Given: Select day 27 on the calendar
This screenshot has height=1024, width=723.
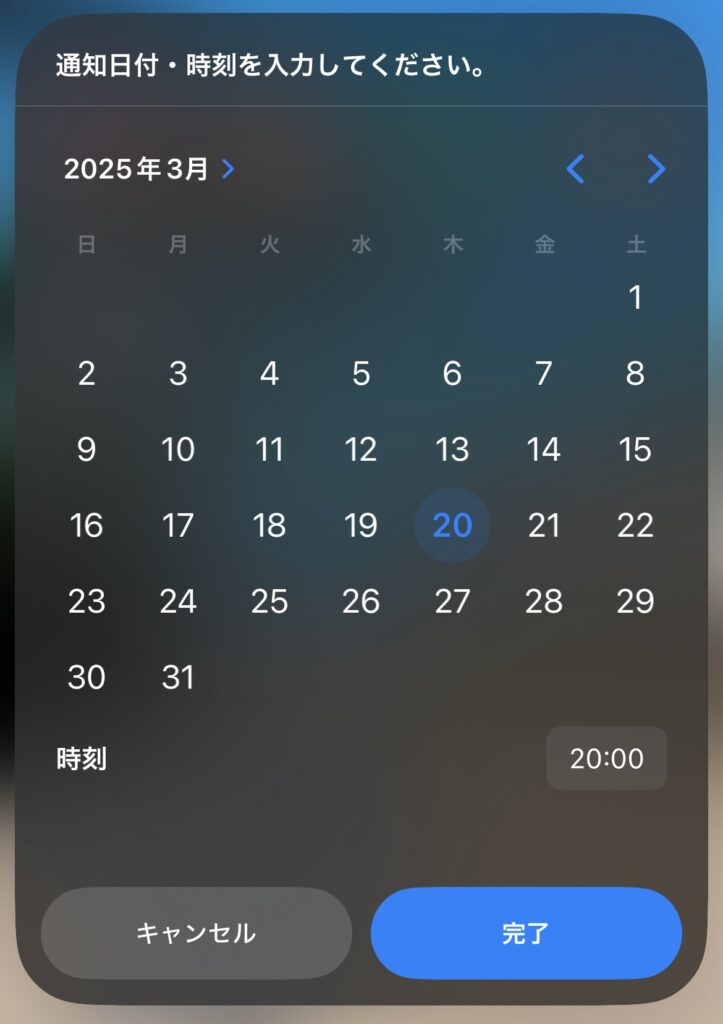Looking at the screenshot, I should [452, 602].
